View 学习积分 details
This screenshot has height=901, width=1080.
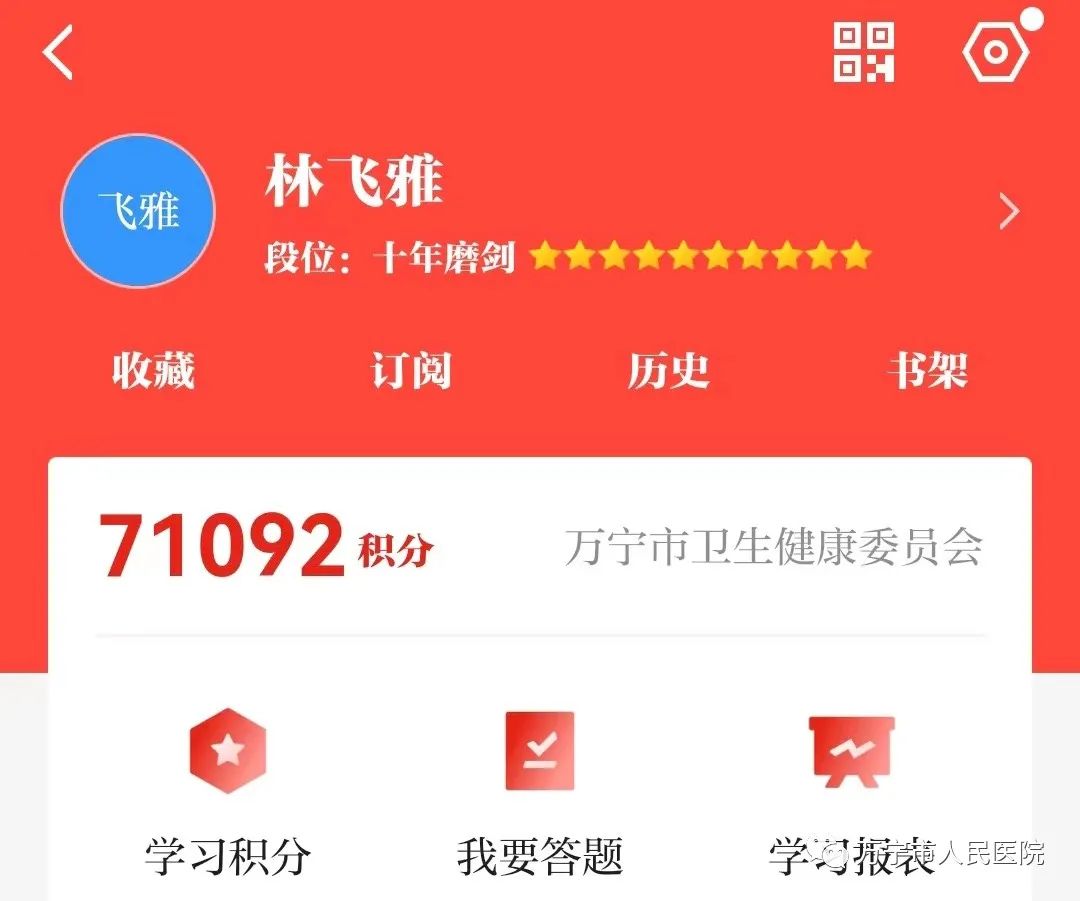coord(228,790)
